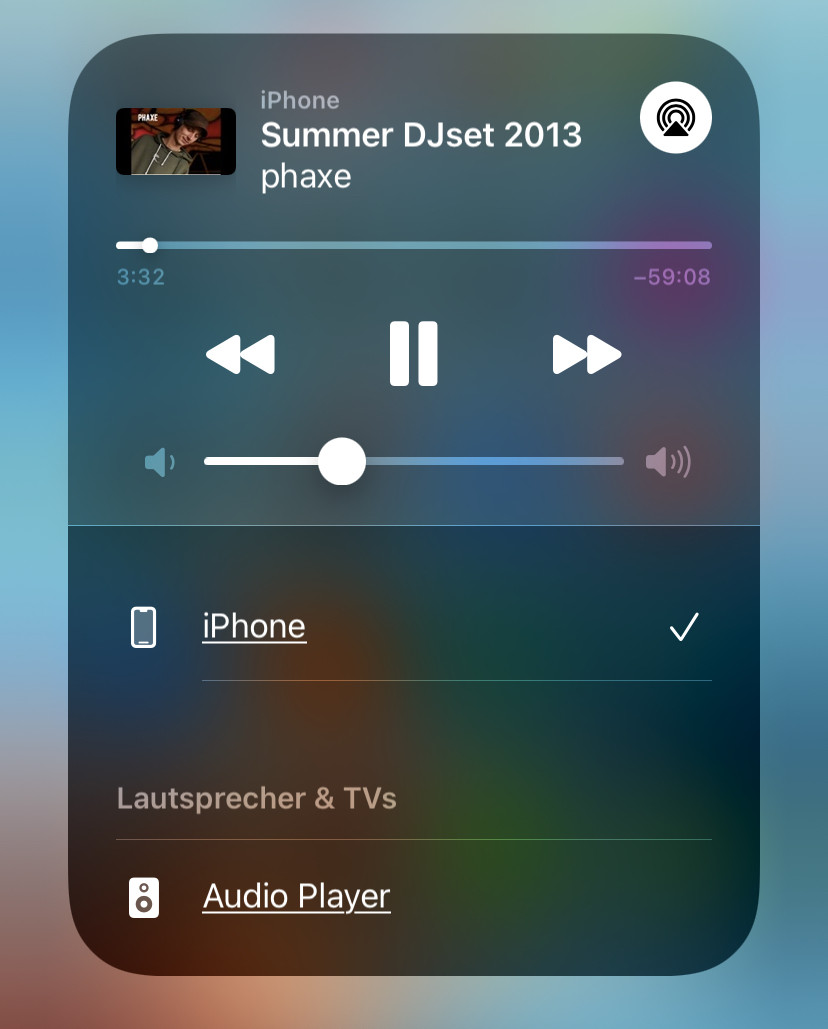Tap the AirPlay icon button

tap(675, 118)
